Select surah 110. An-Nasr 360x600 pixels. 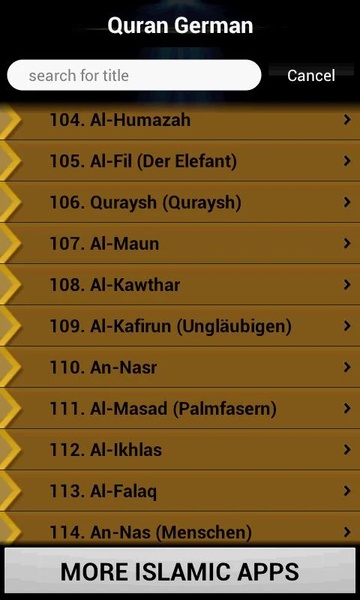pos(180,368)
